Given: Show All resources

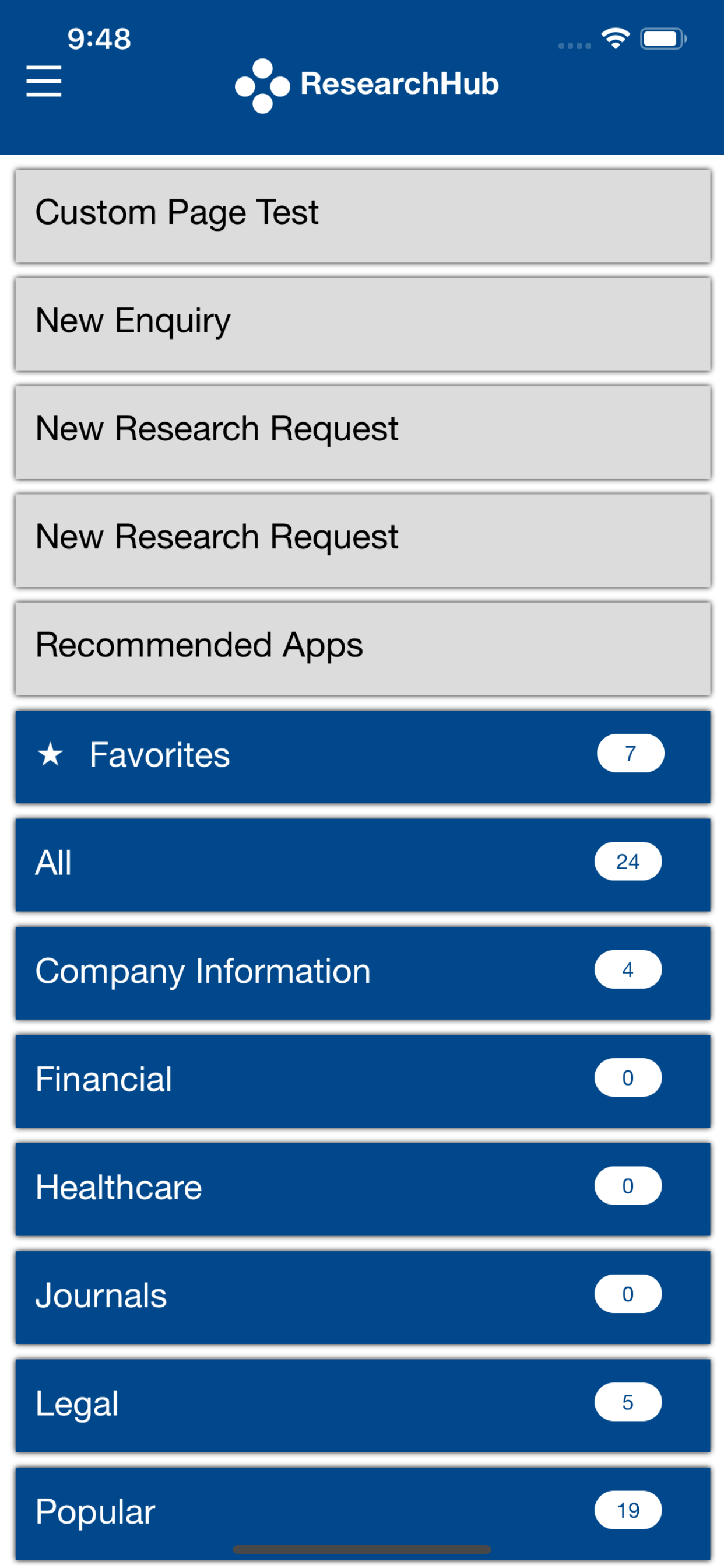Looking at the screenshot, I should 363,865.
